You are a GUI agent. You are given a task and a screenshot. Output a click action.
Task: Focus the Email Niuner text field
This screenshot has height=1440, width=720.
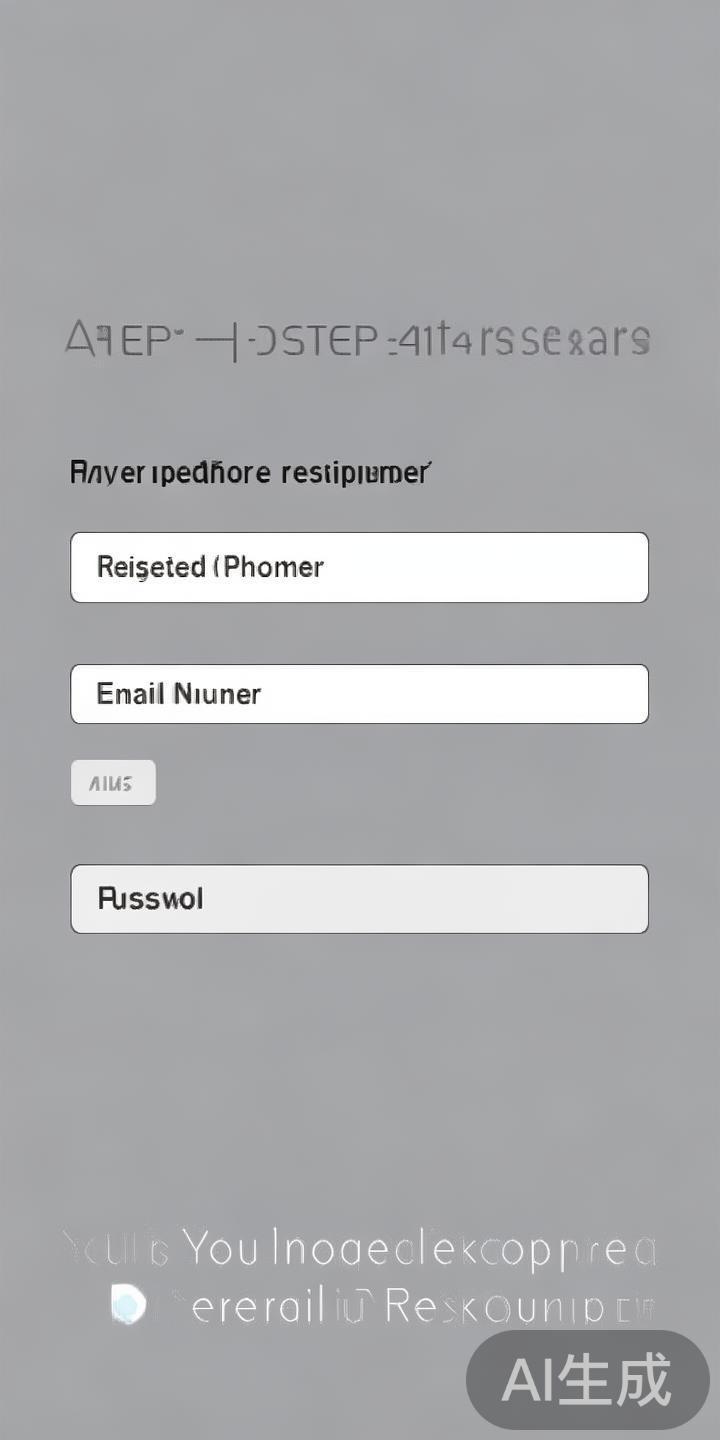click(x=359, y=694)
